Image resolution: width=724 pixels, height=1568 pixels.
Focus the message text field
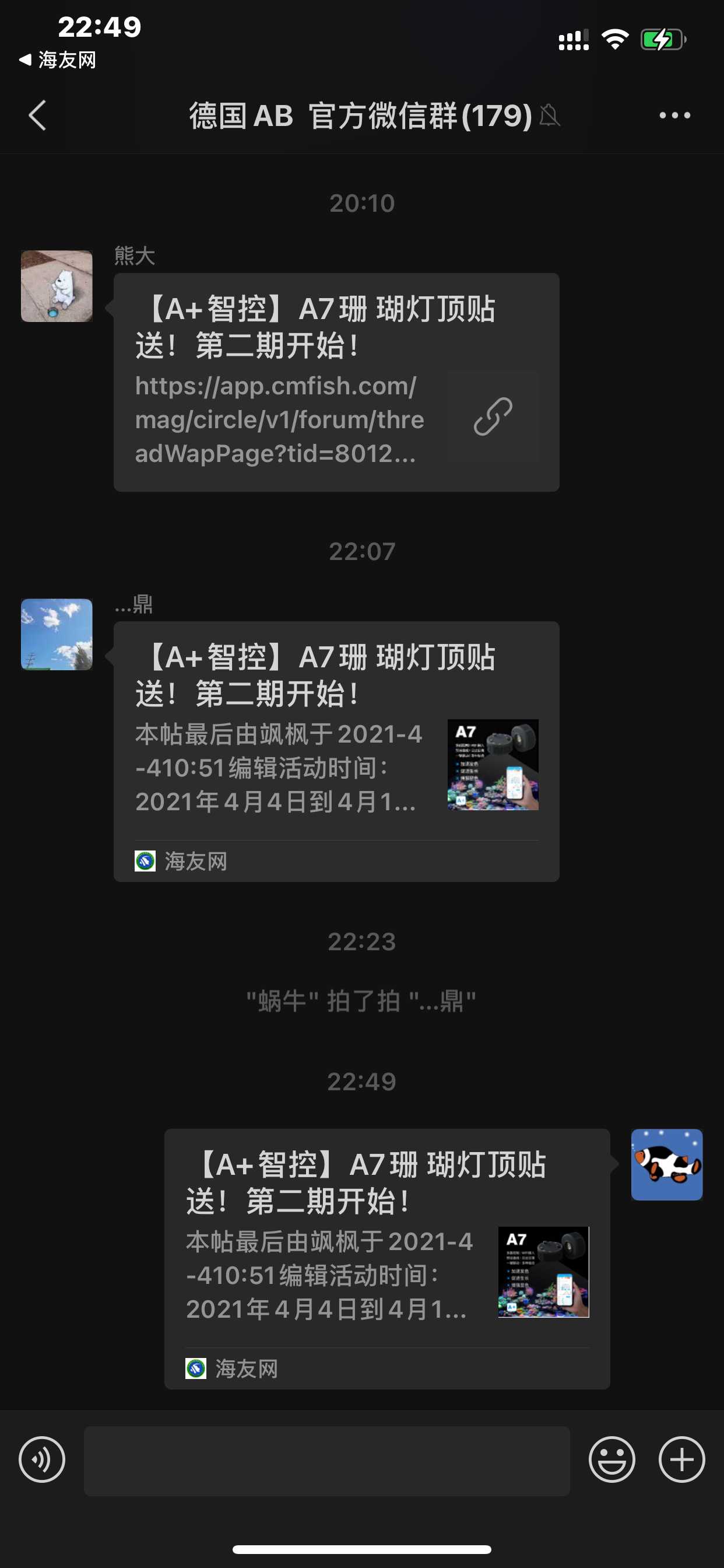326,1460
